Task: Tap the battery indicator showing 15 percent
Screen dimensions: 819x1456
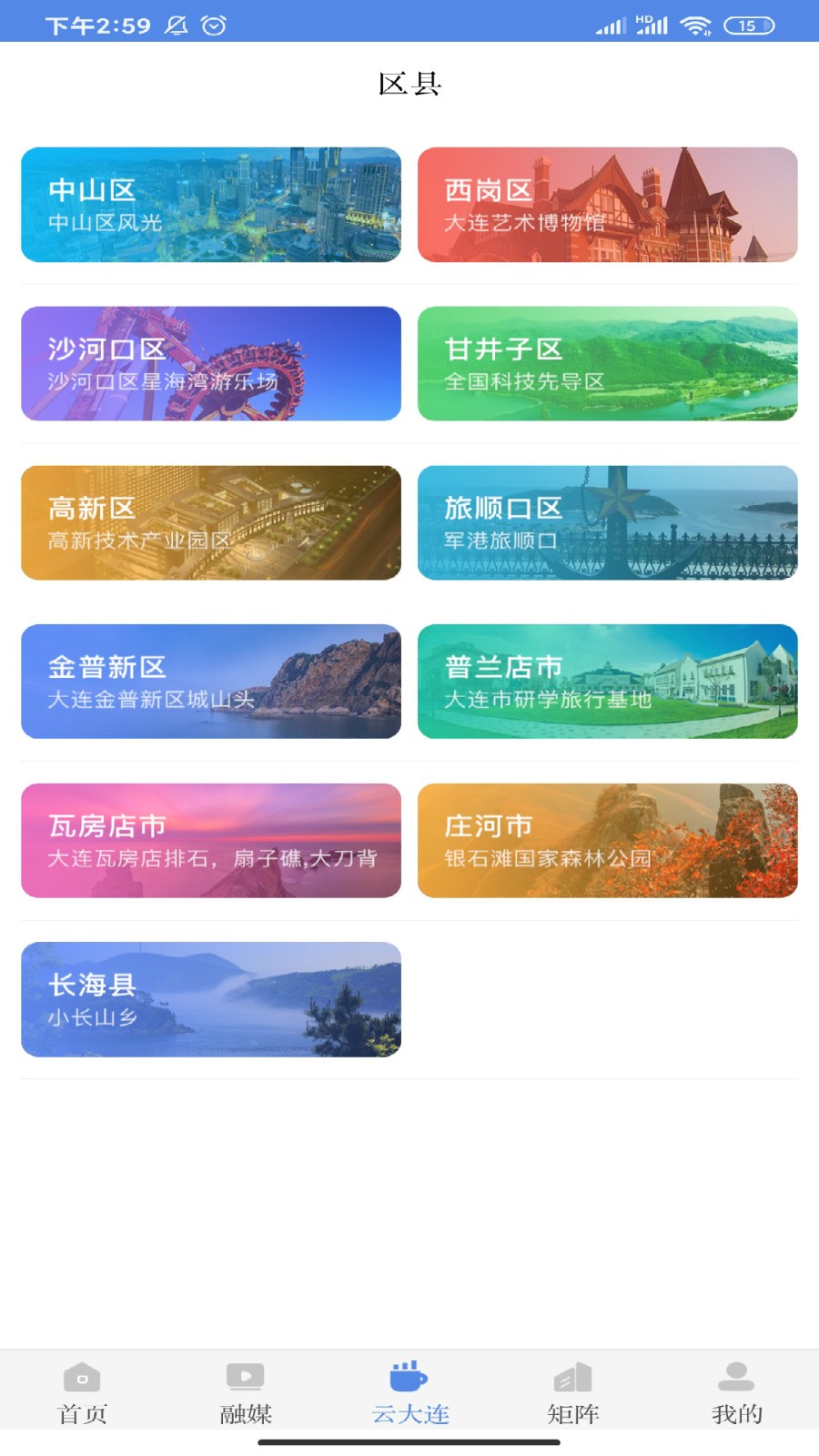Action: 748,26
